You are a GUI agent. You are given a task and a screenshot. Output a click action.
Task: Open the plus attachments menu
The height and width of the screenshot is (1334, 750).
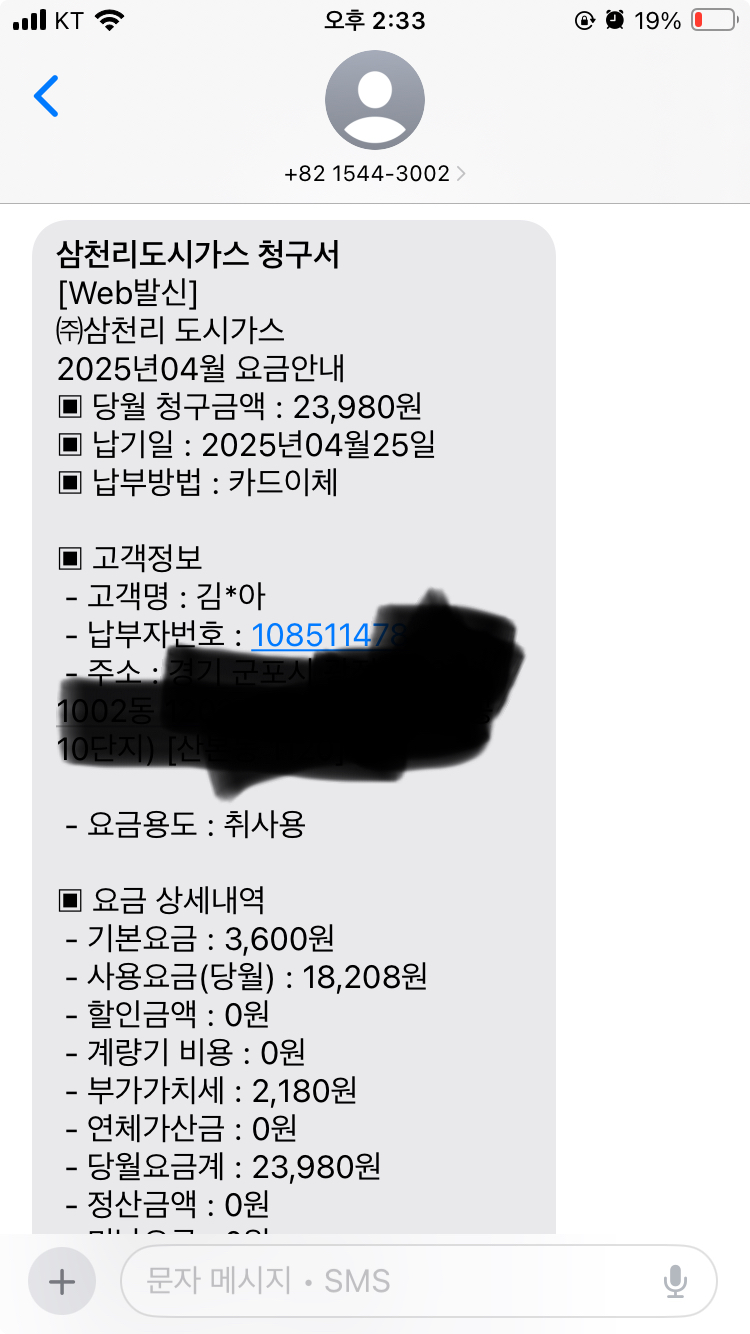coord(62,1281)
